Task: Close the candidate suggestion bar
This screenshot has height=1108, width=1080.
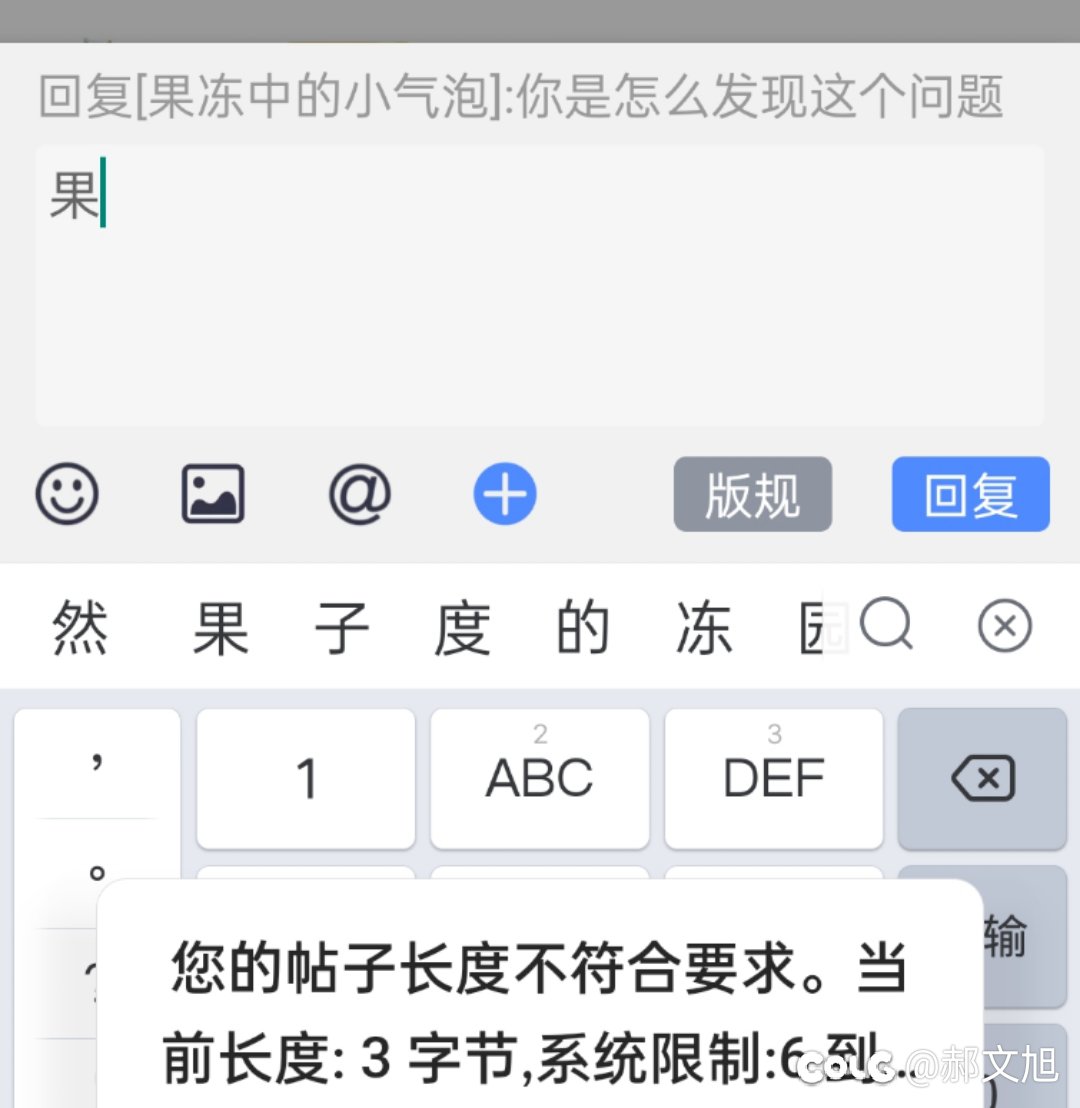Action: 1004,626
